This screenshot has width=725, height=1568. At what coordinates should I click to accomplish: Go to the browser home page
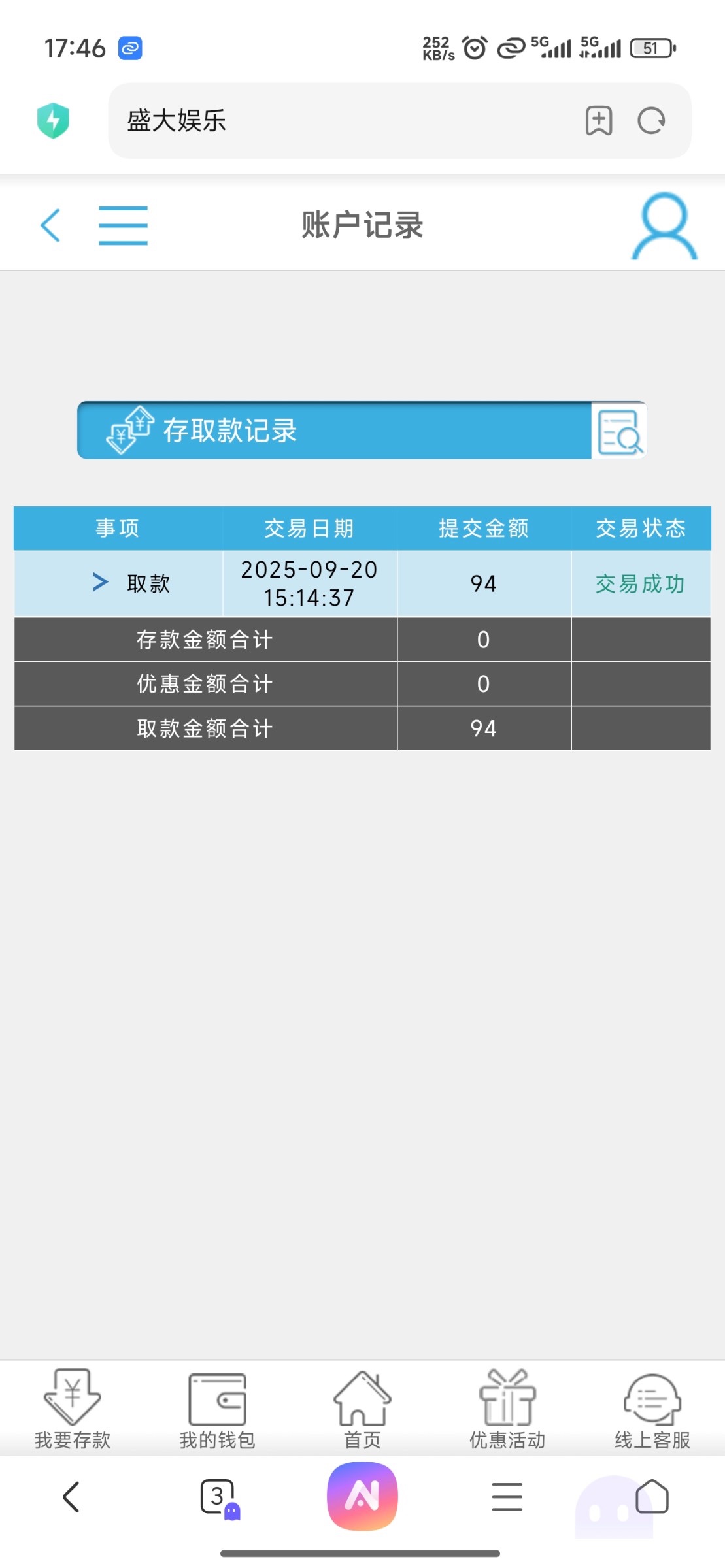click(652, 1496)
